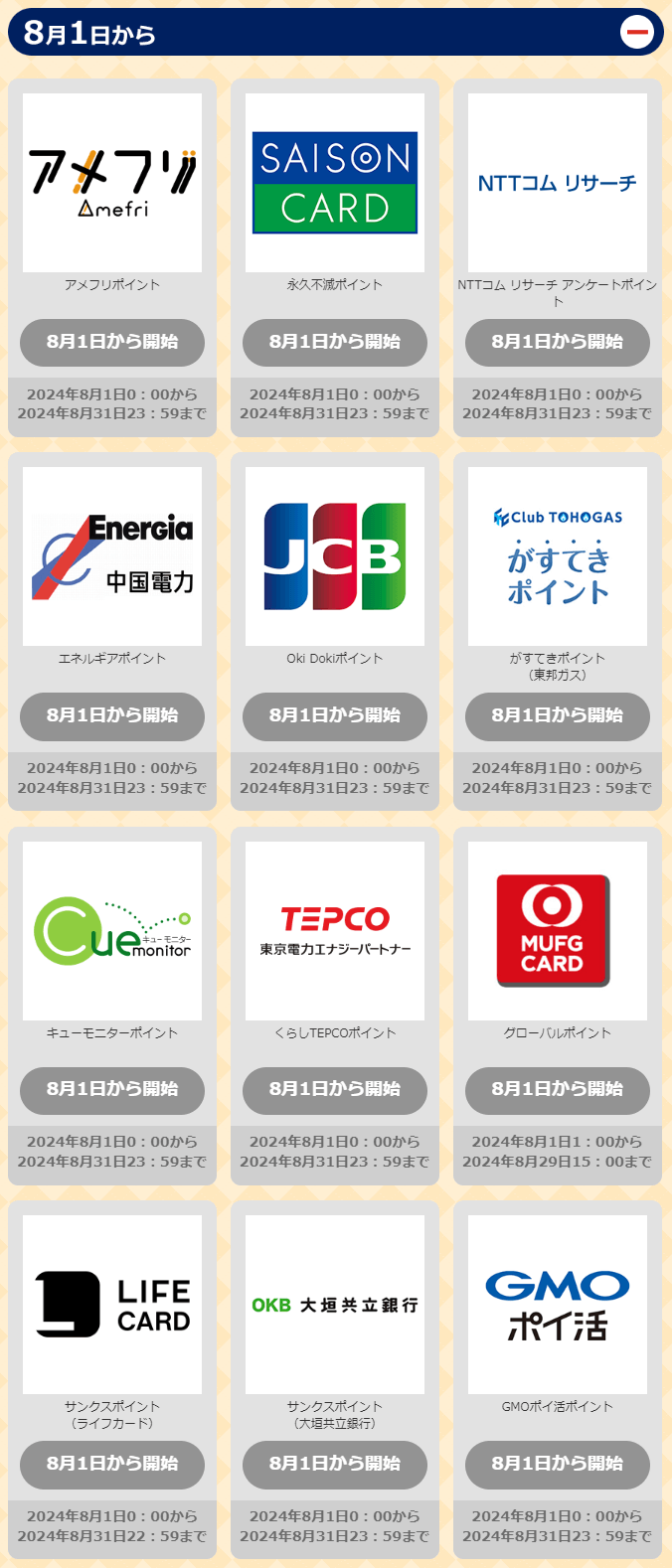Tap 8月1日から開始 for ライフカード サンクスポイント
Viewport: 672px width, 1568px height.
pos(112,1464)
